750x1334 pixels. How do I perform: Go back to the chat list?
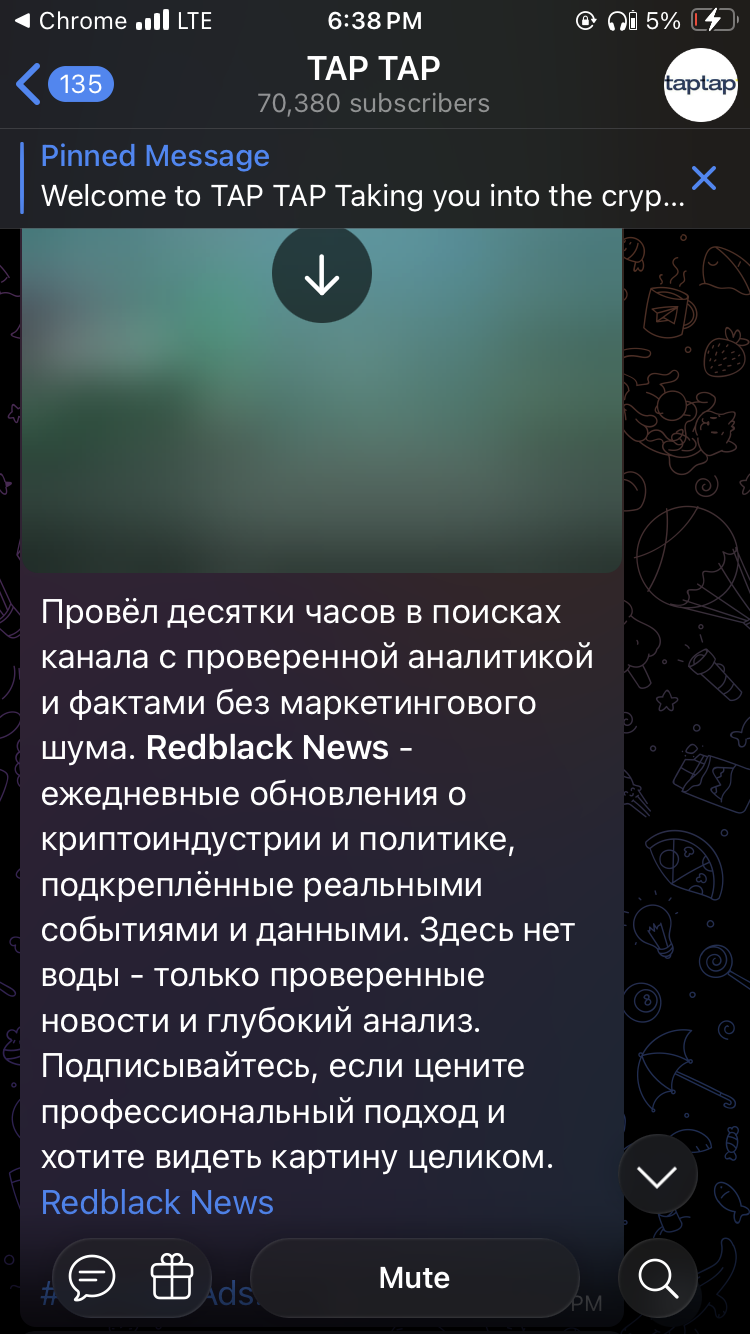[x=60, y=85]
